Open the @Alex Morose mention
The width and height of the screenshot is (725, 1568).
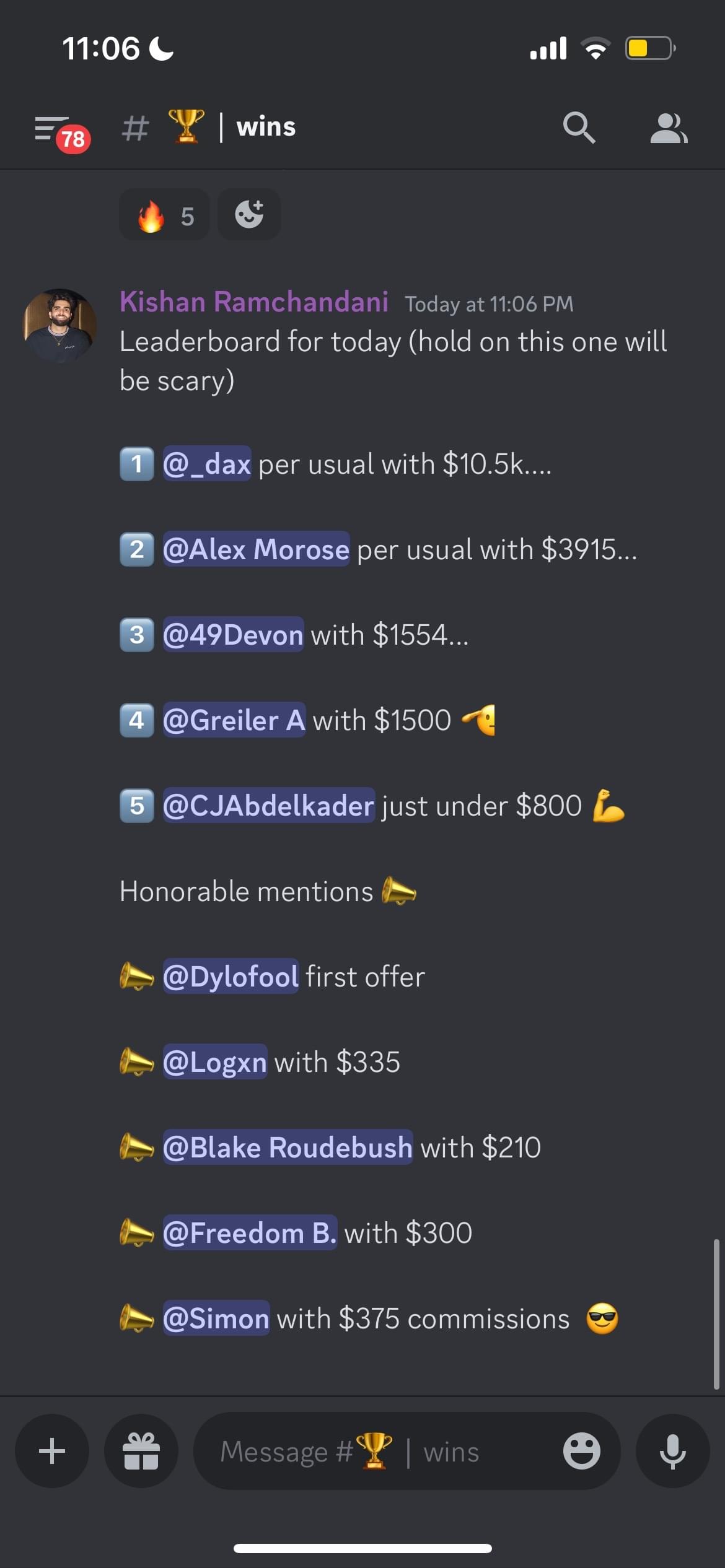coord(256,549)
